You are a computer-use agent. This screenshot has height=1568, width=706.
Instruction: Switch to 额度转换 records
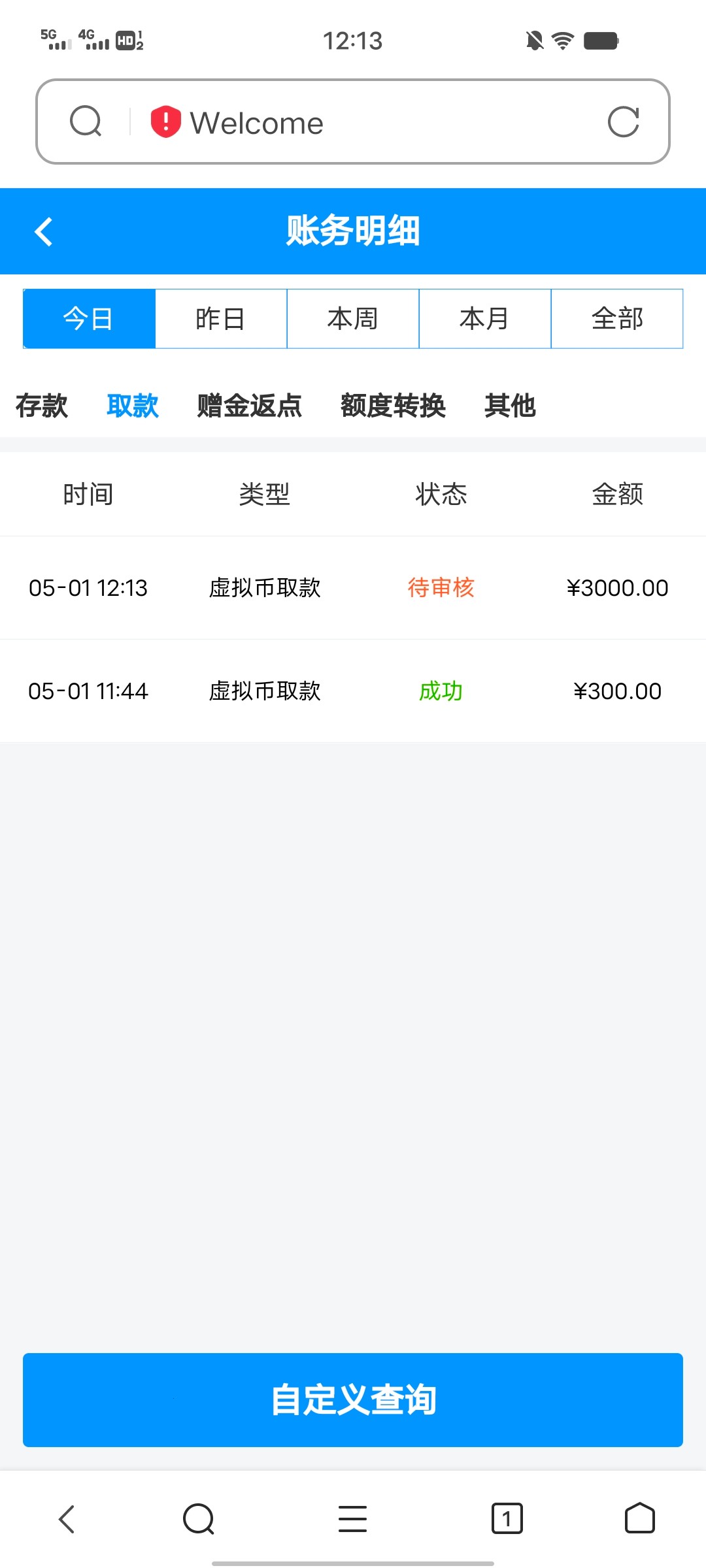[393, 406]
